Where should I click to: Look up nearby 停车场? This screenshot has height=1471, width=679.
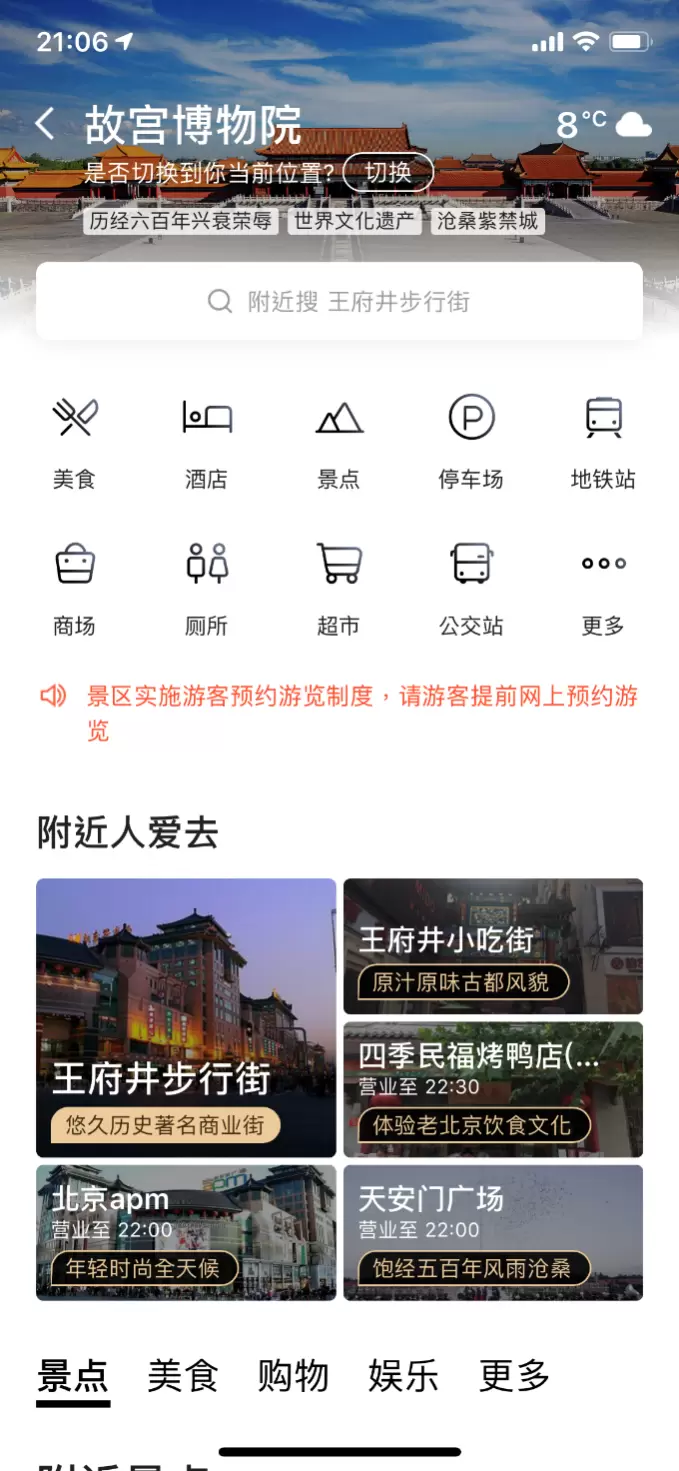471,440
